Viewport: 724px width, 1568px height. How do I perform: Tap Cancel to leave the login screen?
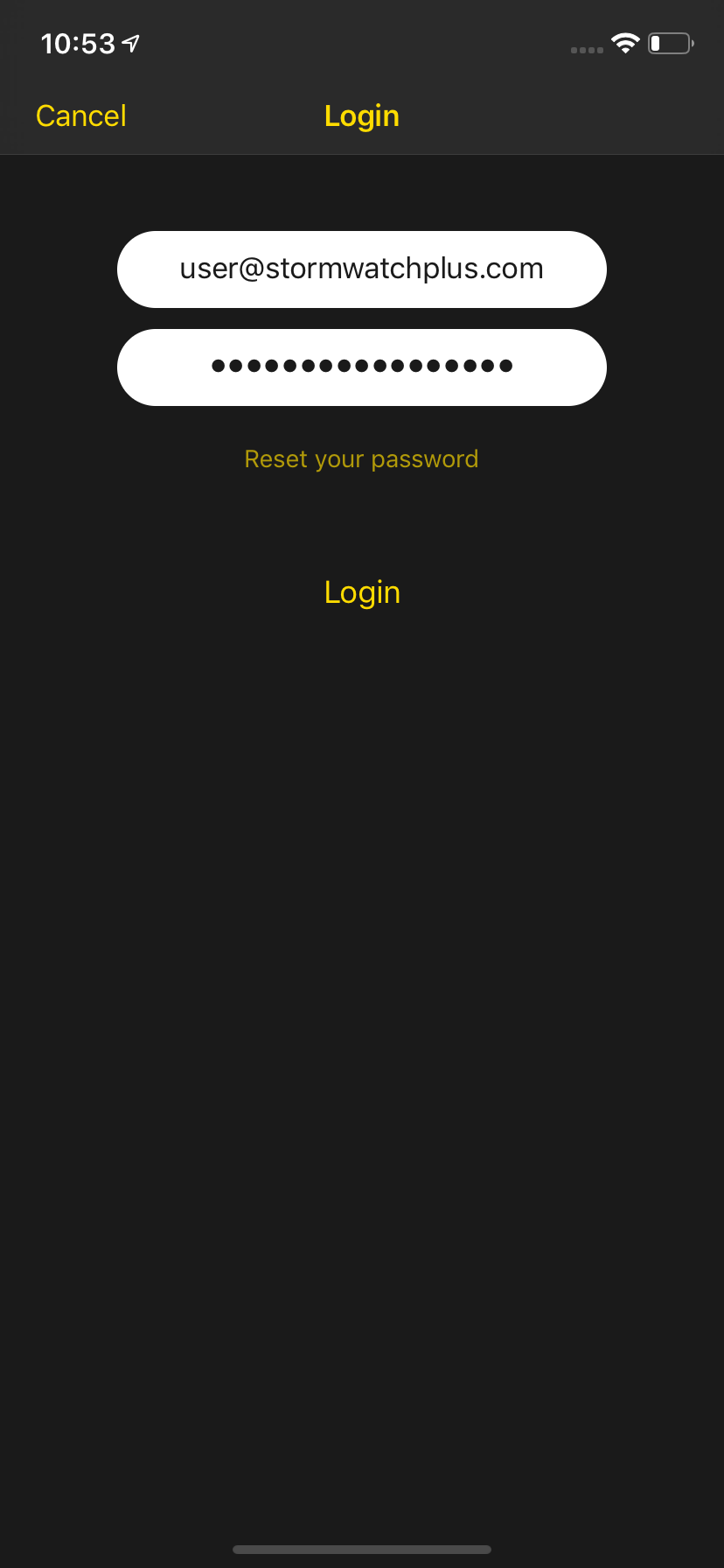click(x=81, y=116)
